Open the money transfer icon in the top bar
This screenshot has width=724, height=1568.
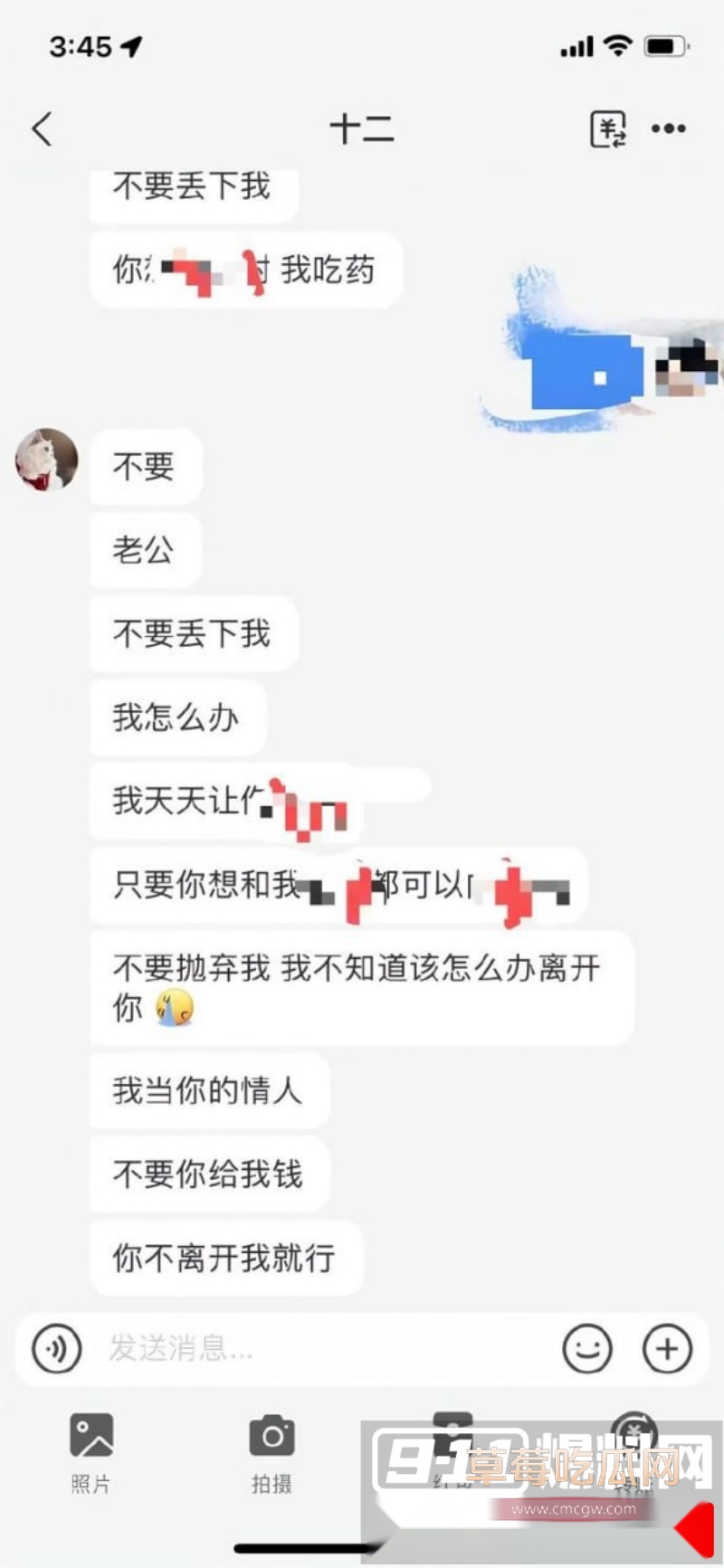607,128
